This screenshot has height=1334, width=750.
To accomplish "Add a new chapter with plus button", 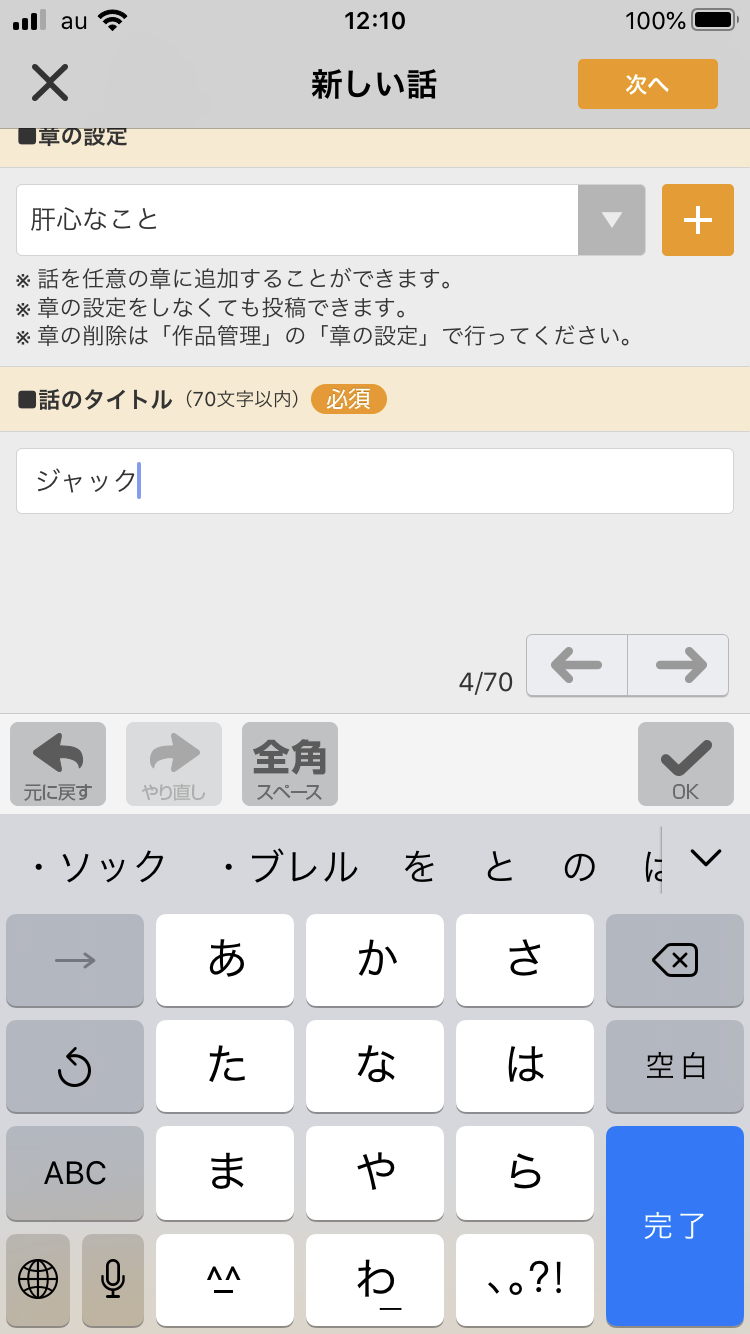I will [697, 220].
